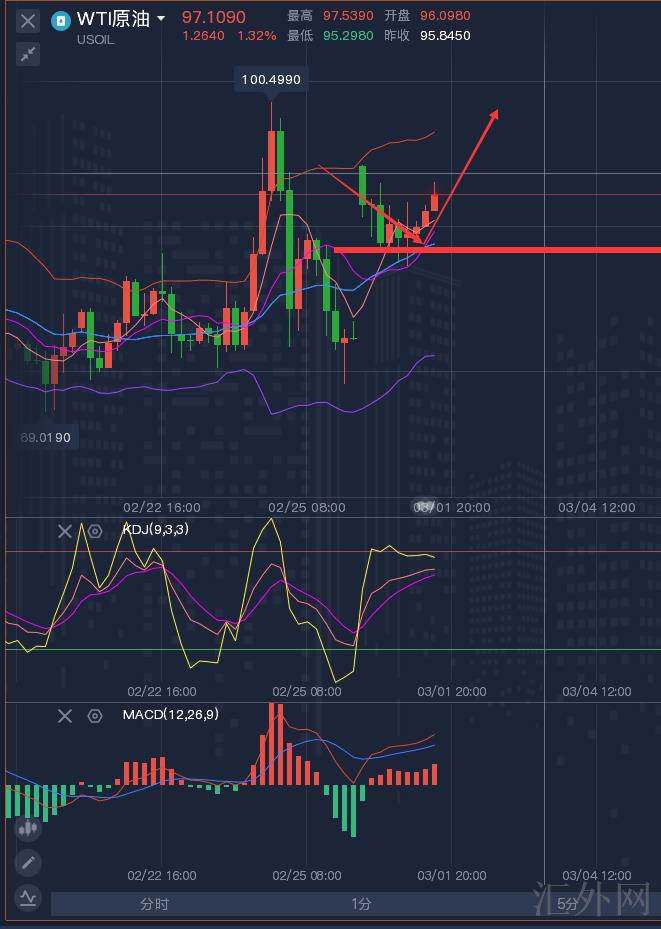Image resolution: width=661 pixels, height=929 pixels.
Task: Remove the MACD indicator panel
Action: coord(65,715)
